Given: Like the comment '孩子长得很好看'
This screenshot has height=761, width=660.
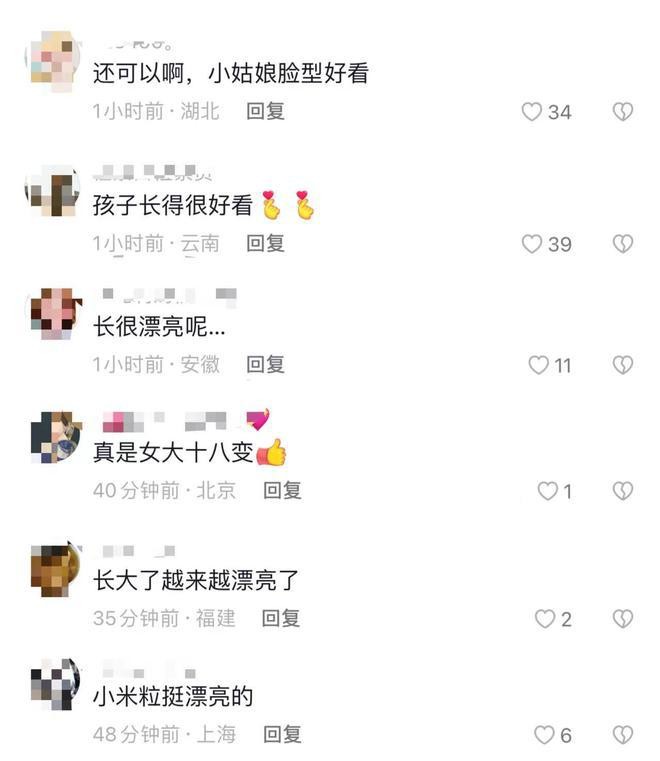Looking at the screenshot, I should pos(532,244).
